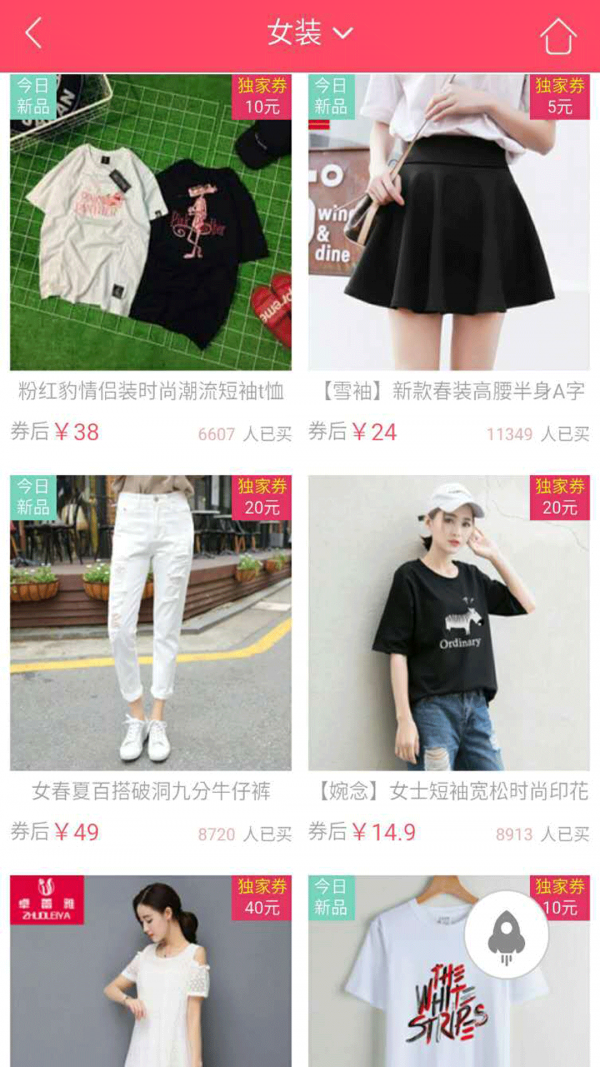The width and height of the screenshot is (600, 1067).
Task: Go to home via the house icon
Action: point(558,36)
